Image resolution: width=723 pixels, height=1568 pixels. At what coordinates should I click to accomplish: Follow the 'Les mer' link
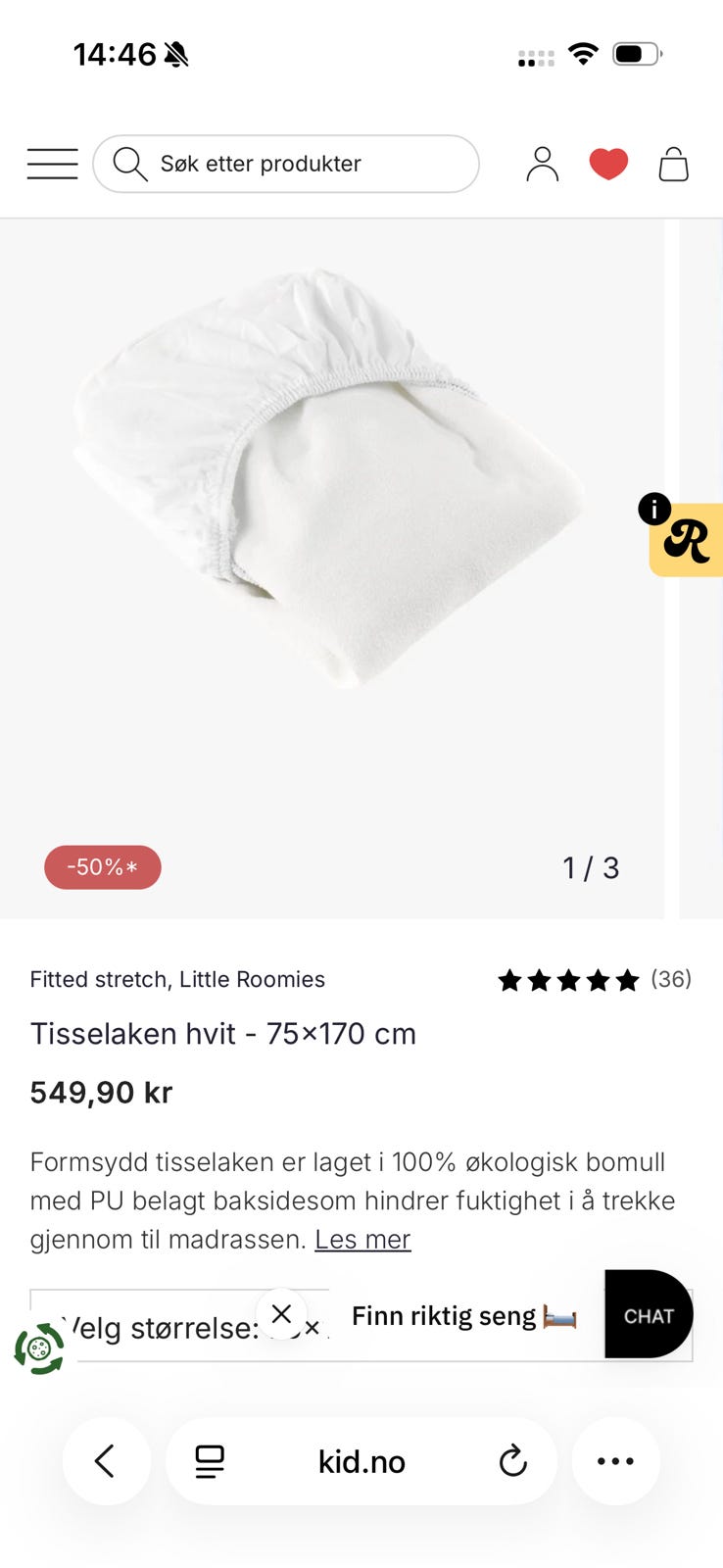(x=362, y=1240)
